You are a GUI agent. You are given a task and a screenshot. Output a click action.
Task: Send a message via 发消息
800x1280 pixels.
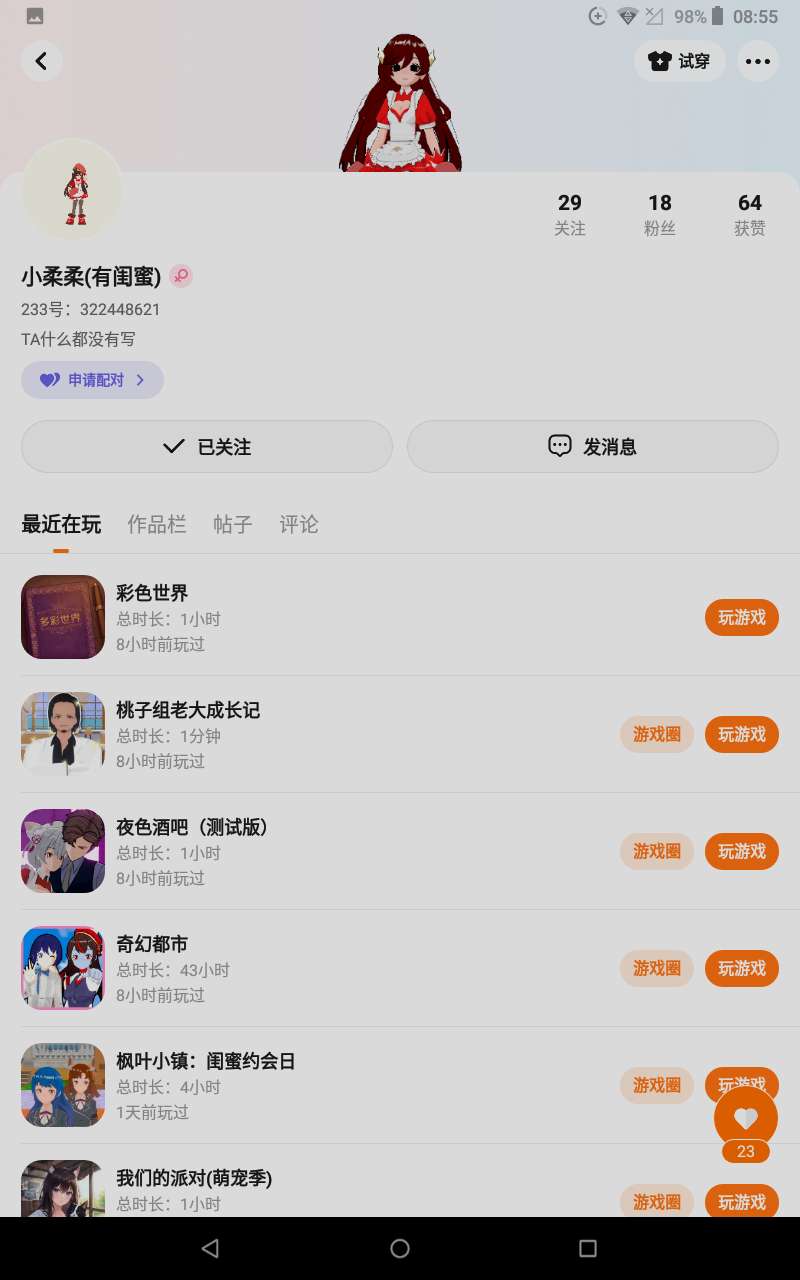click(x=593, y=446)
